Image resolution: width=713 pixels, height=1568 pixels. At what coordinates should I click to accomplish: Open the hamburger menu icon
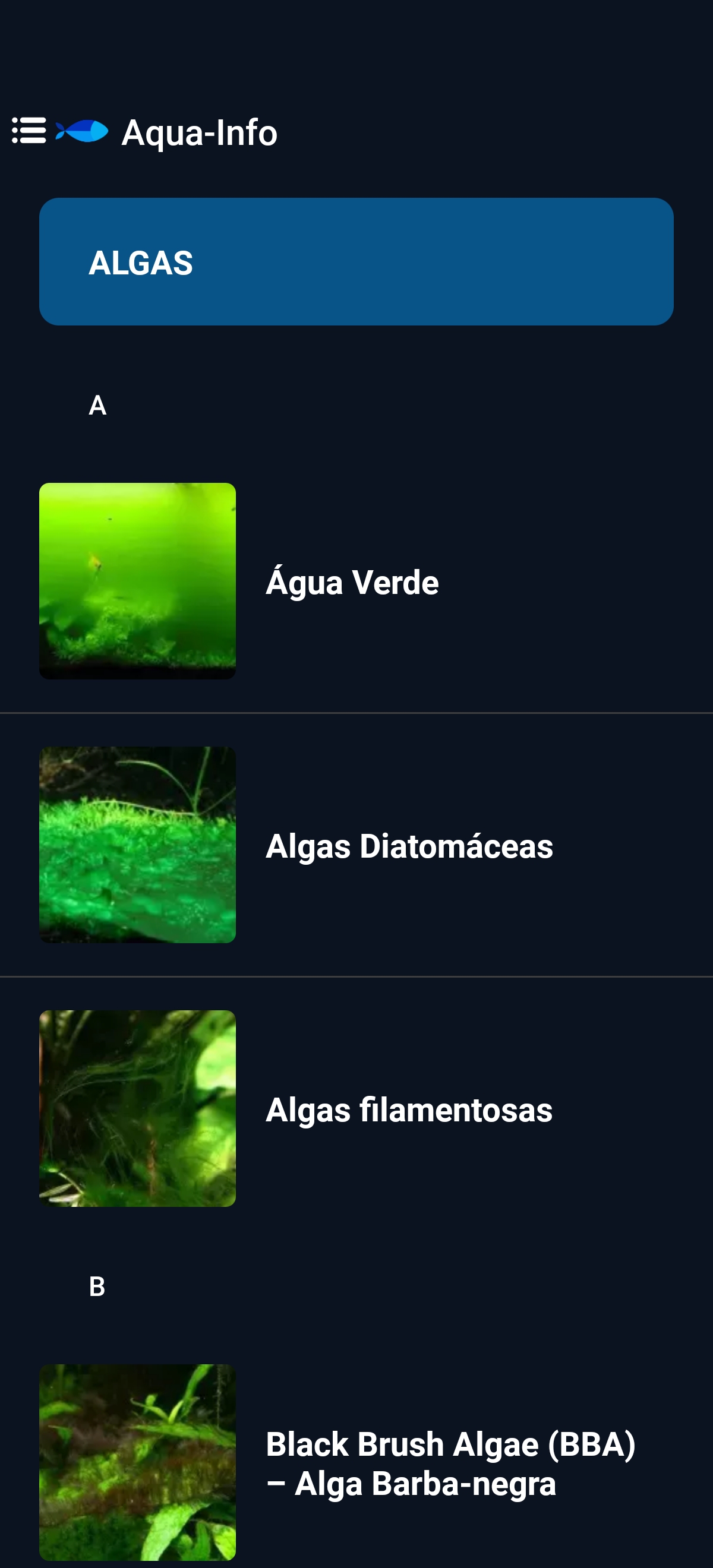29,131
